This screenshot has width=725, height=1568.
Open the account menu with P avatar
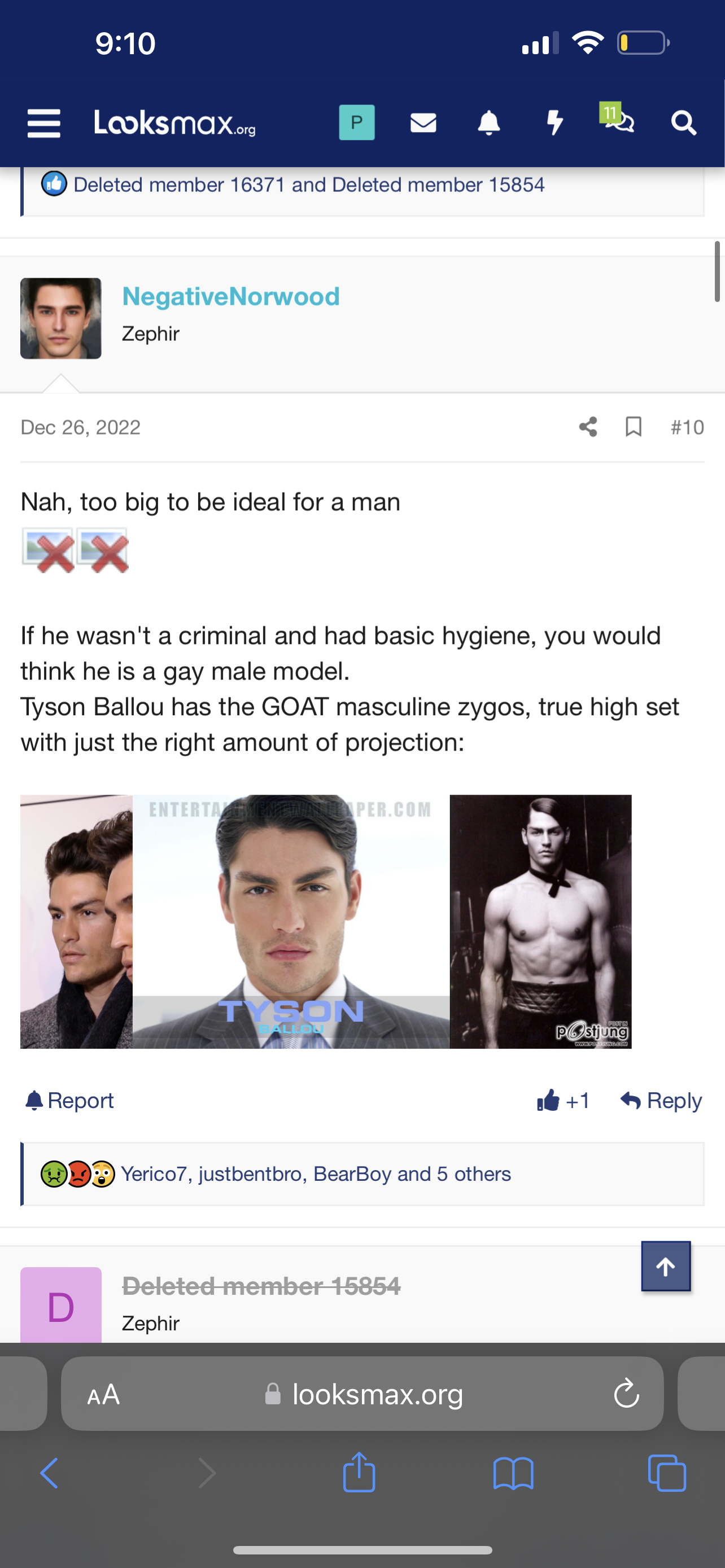[357, 122]
